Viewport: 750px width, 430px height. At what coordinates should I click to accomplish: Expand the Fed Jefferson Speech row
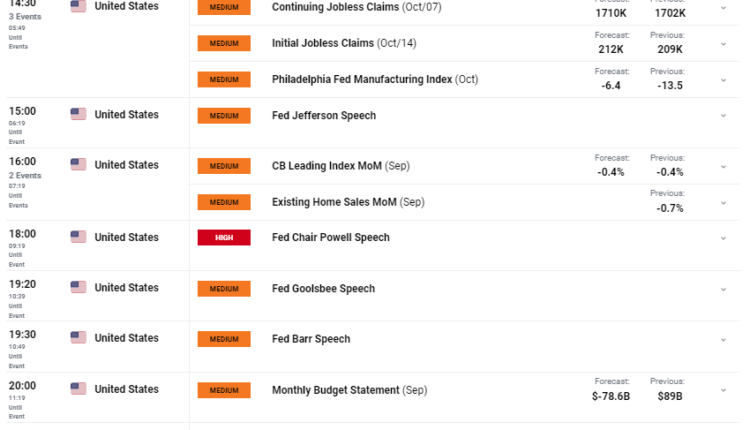(723, 116)
